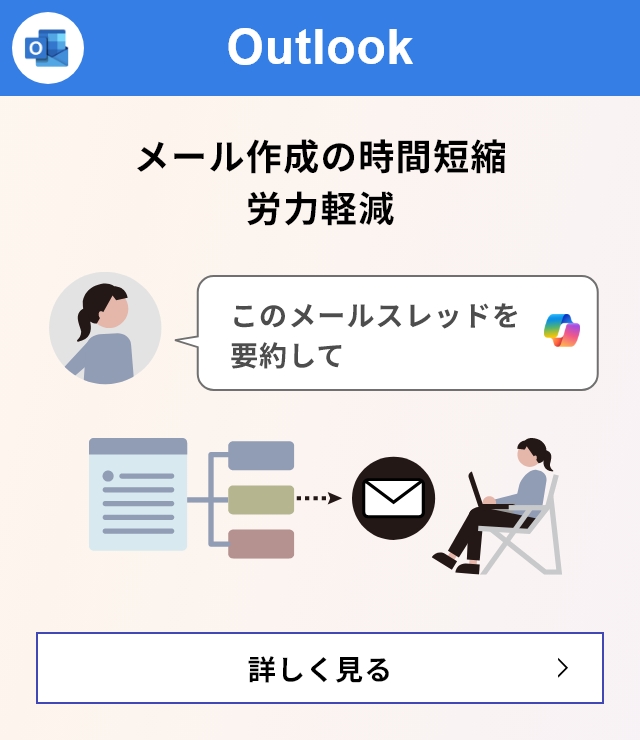Image resolution: width=640 pixels, height=740 pixels.
Task: Tap the 詳しく見る button
Action: [320, 668]
